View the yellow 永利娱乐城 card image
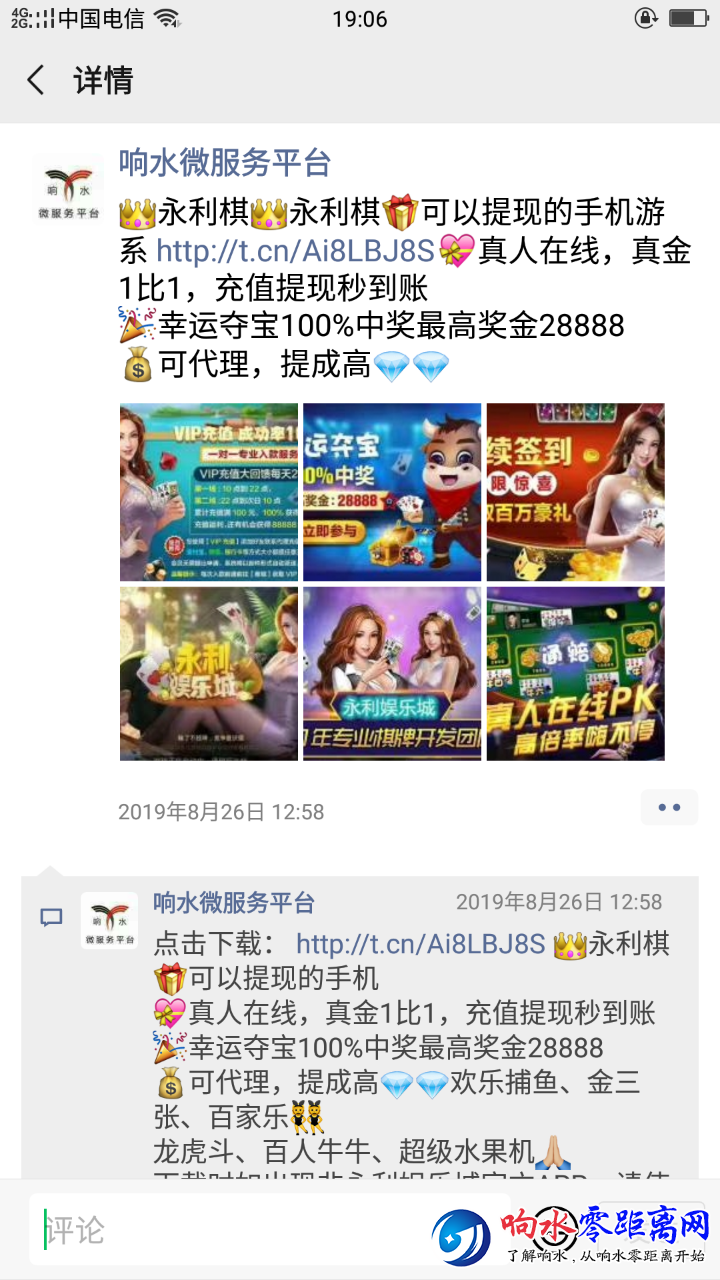 tap(208, 673)
